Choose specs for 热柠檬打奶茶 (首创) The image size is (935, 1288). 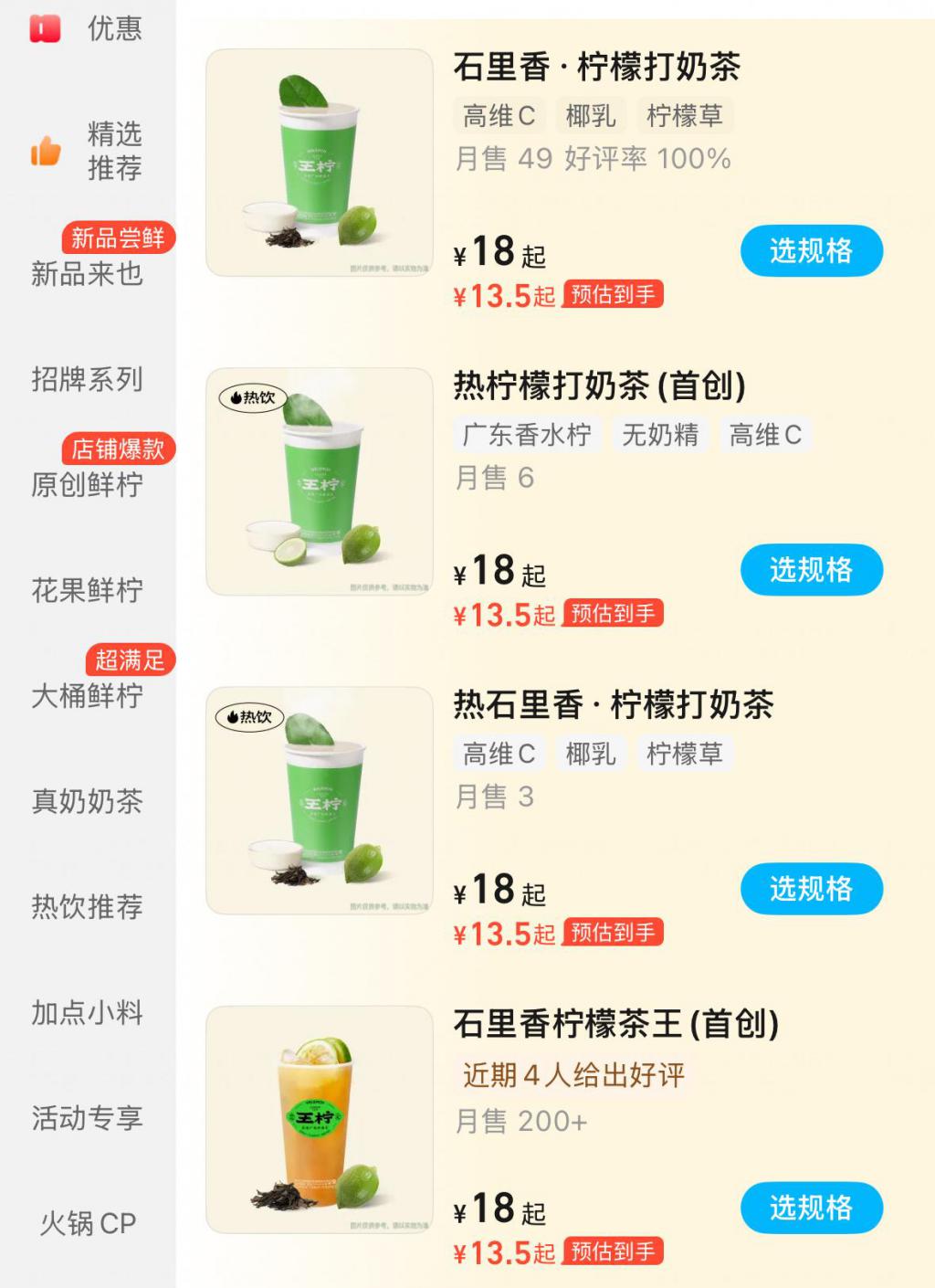coord(811,570)
